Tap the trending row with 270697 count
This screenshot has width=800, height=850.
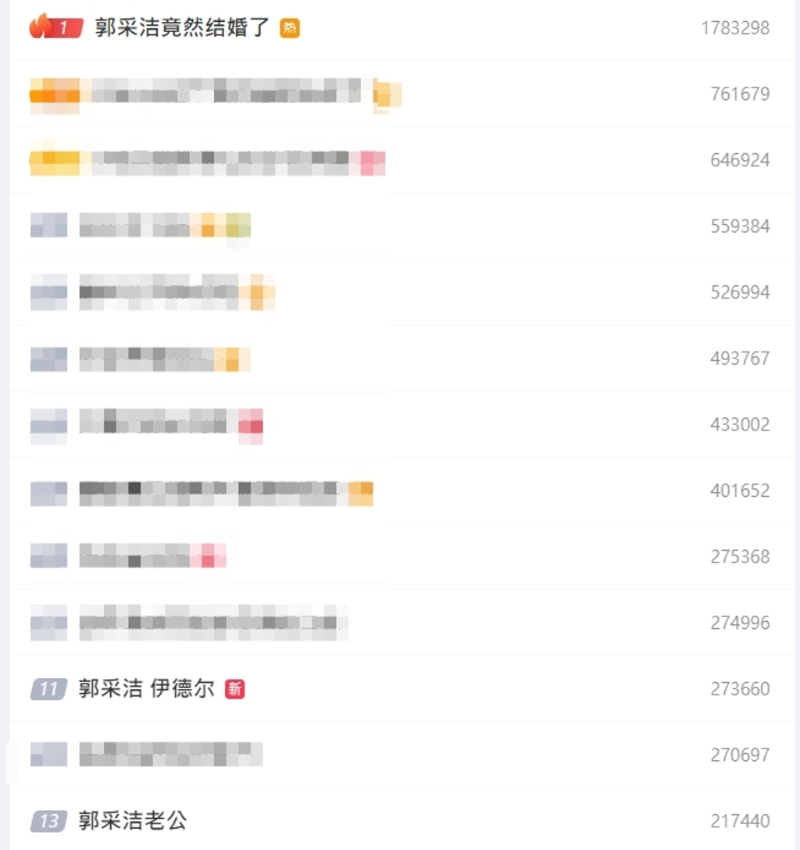click(x=170, y=755)
